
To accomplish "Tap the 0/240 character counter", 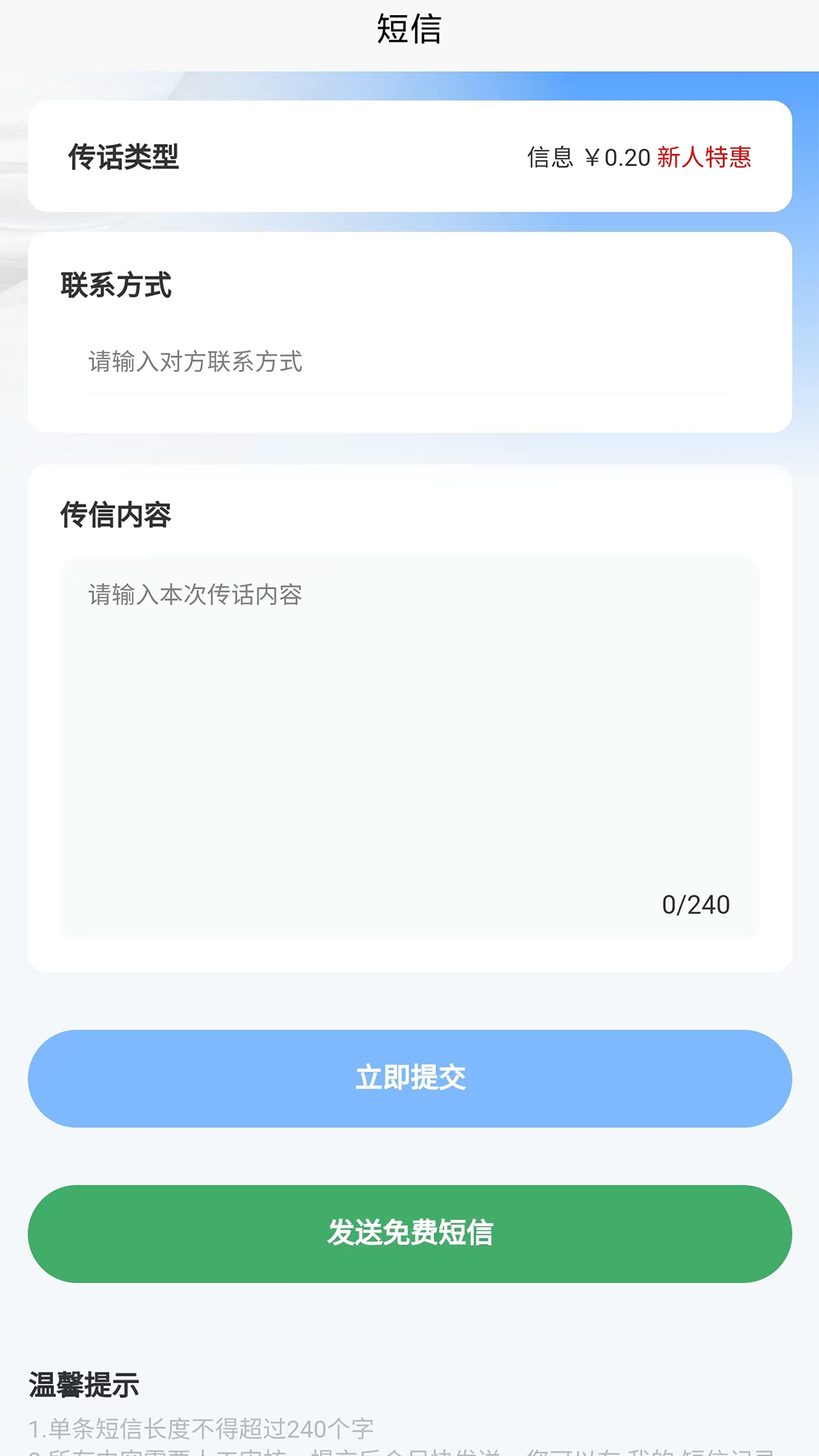I will [696, 904].
